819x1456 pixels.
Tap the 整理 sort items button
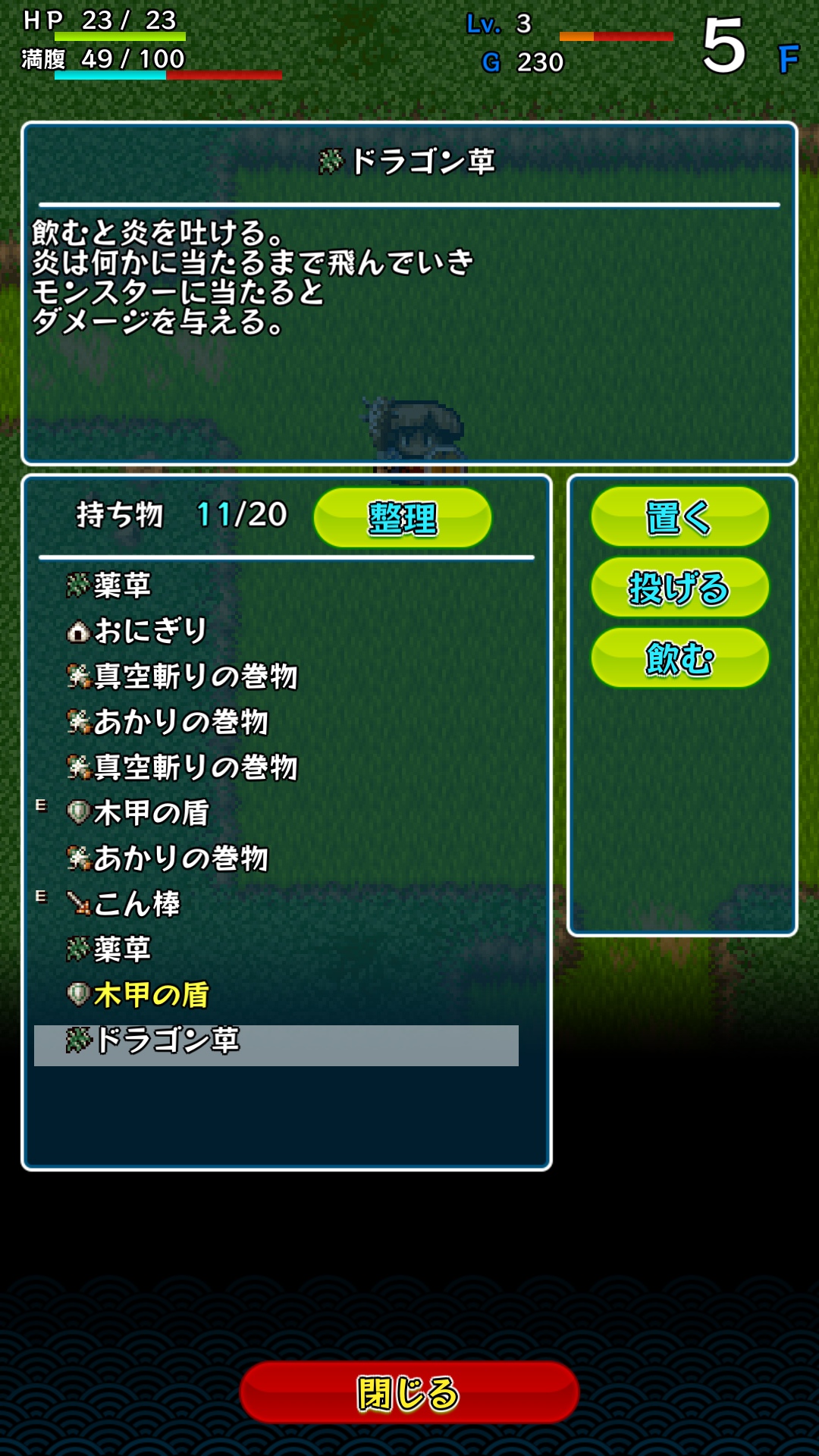[x=402, y=518]
